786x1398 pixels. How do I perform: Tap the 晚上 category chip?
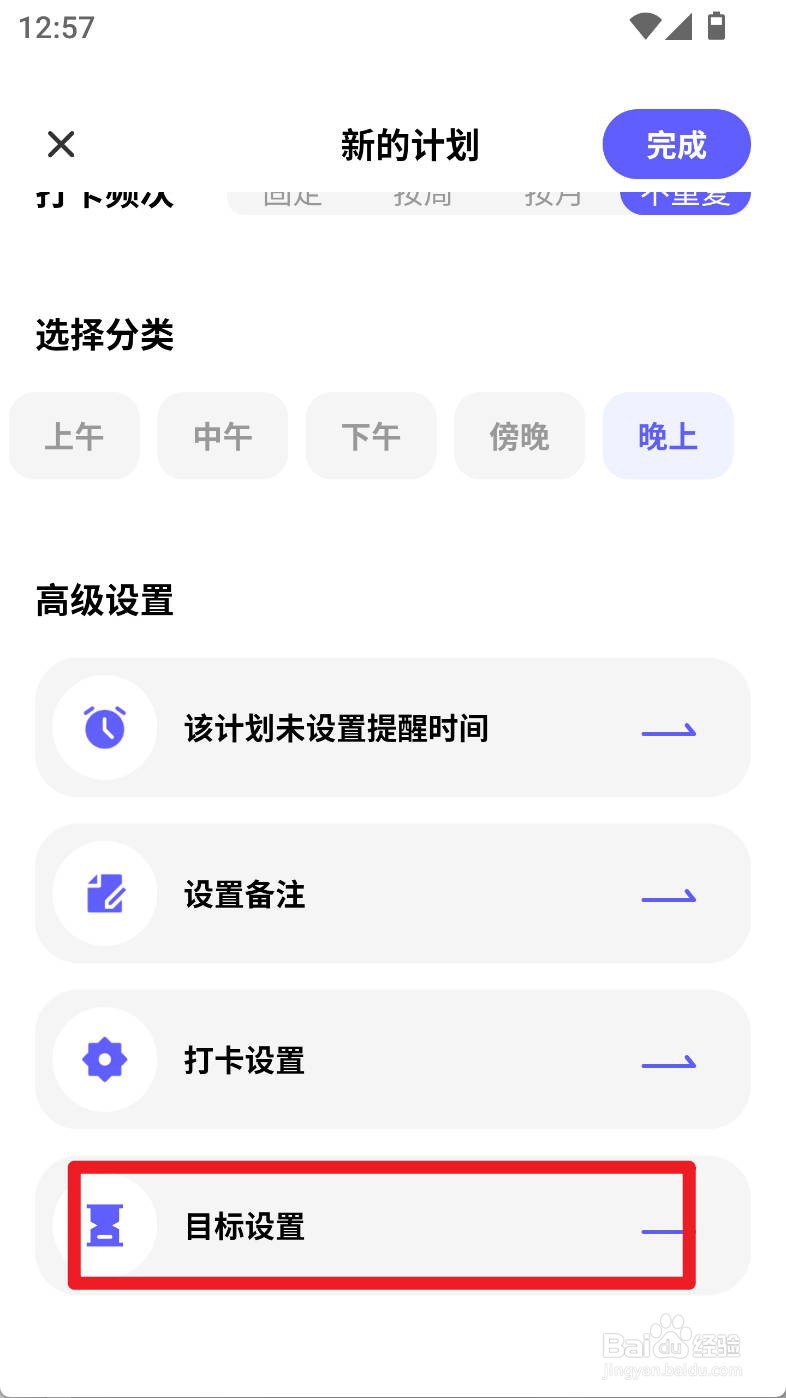coord(668,436)
